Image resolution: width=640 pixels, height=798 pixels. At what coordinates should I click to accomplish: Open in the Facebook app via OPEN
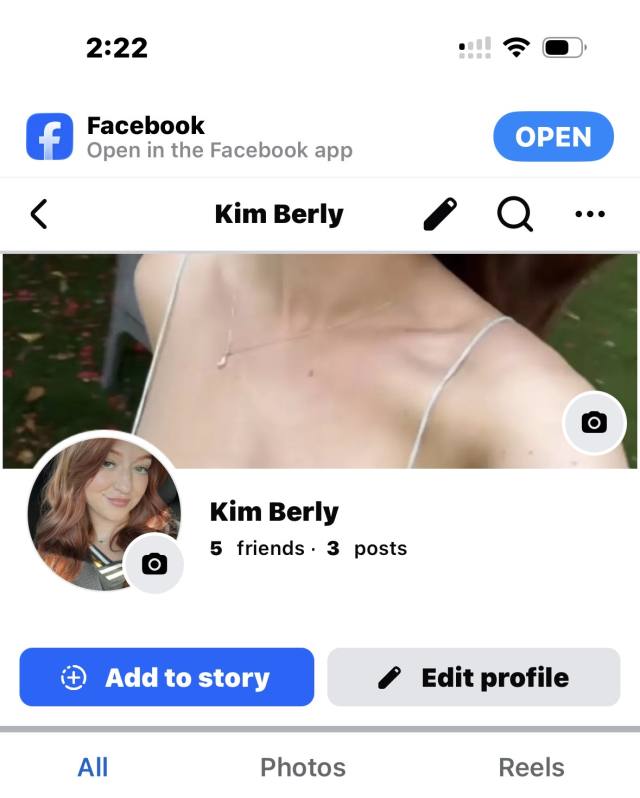(x=553, y=137)
